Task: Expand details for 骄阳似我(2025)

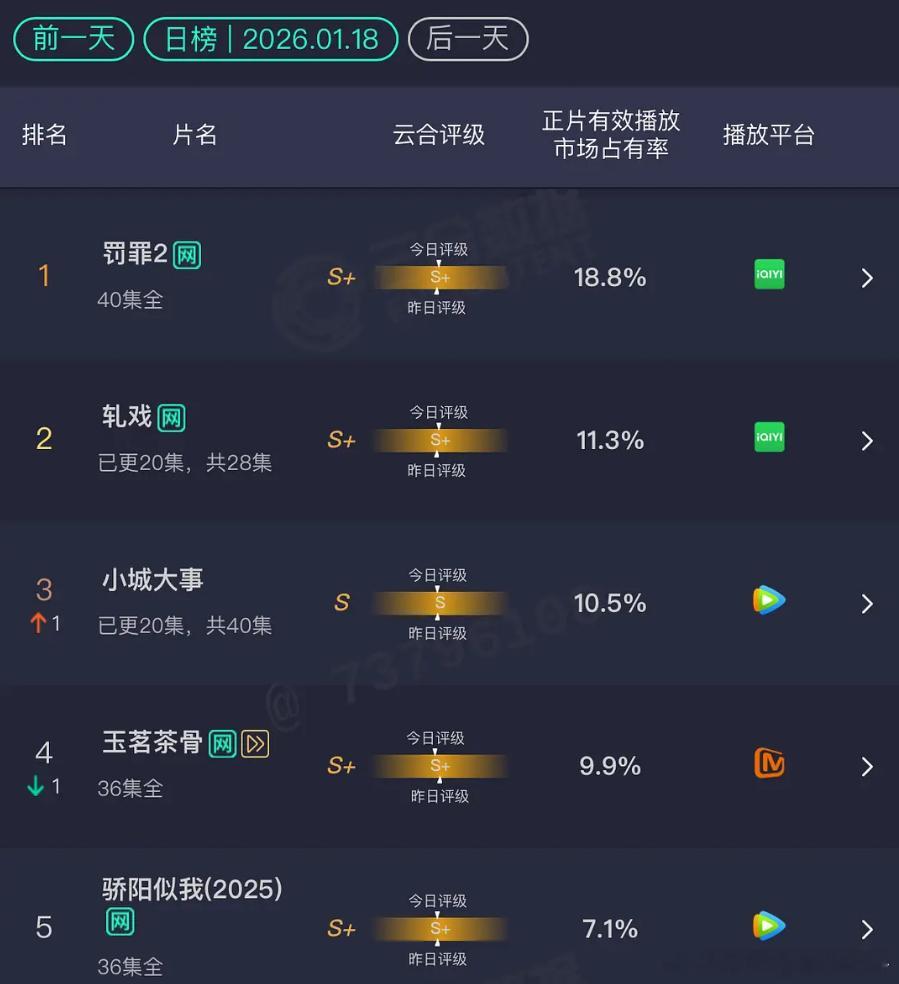Action: (866, 929)
